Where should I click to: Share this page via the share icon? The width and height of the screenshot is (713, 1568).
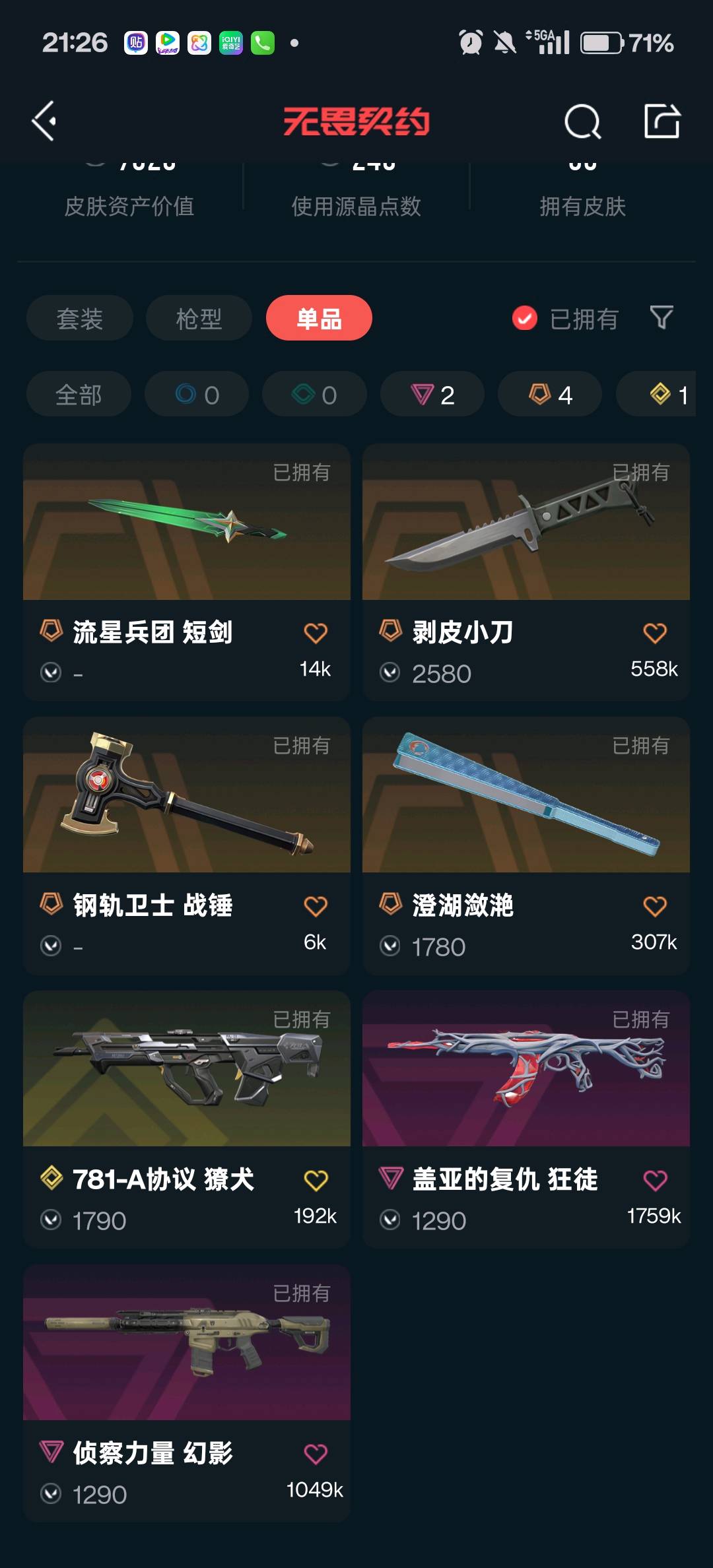click(662, 121)
